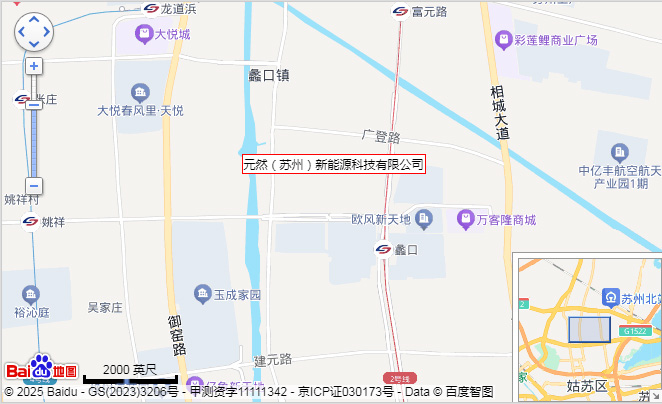Tap the 姚祥 metro station marker

point(30,222)
